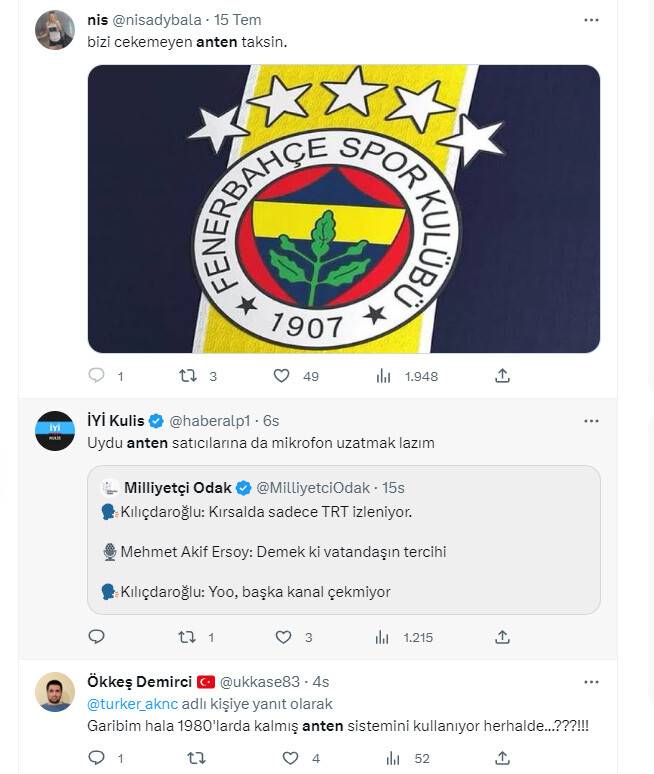View analytics of İYİ Kulis tweet

(x=383, y=637)
